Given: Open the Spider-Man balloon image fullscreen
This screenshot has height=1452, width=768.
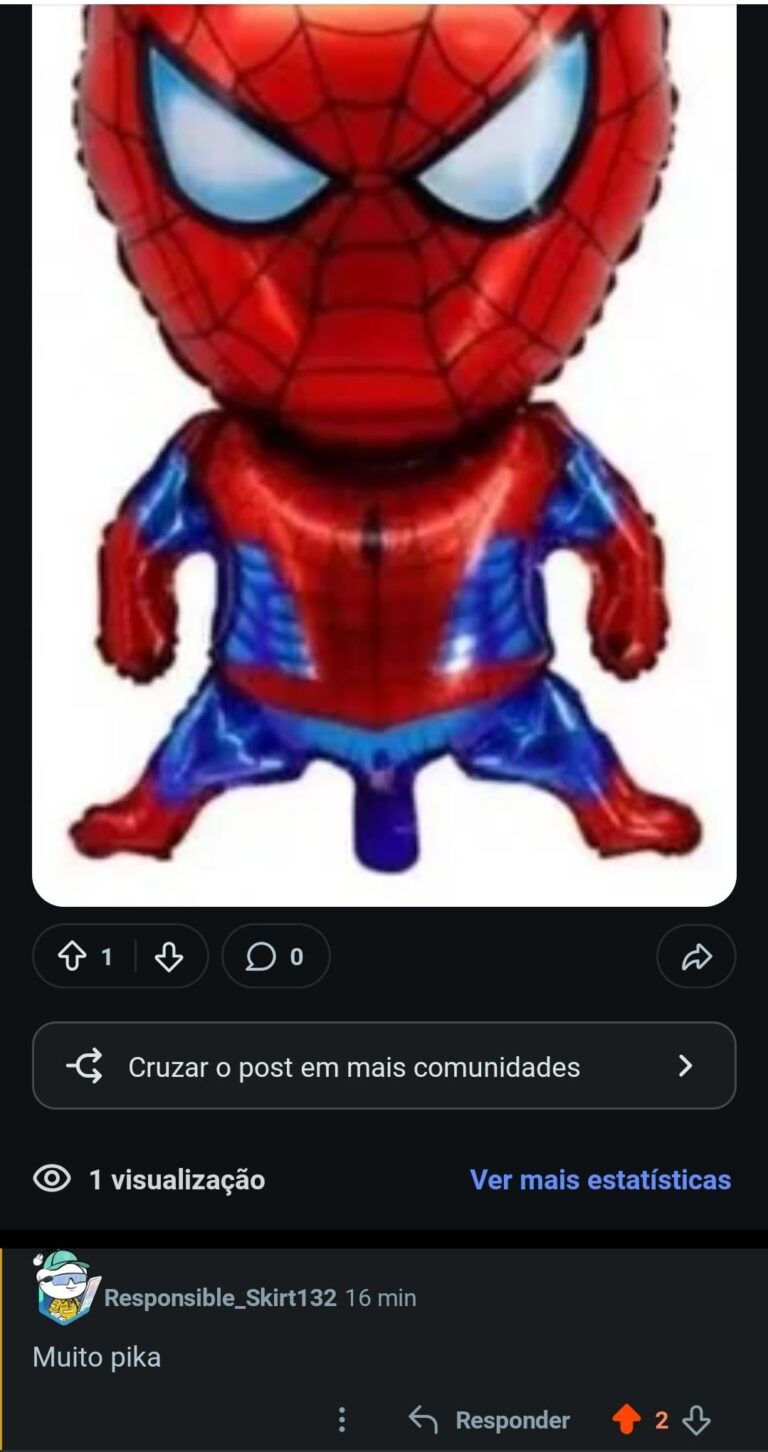Looking at the screenshot, I should (x=384, y=450).
